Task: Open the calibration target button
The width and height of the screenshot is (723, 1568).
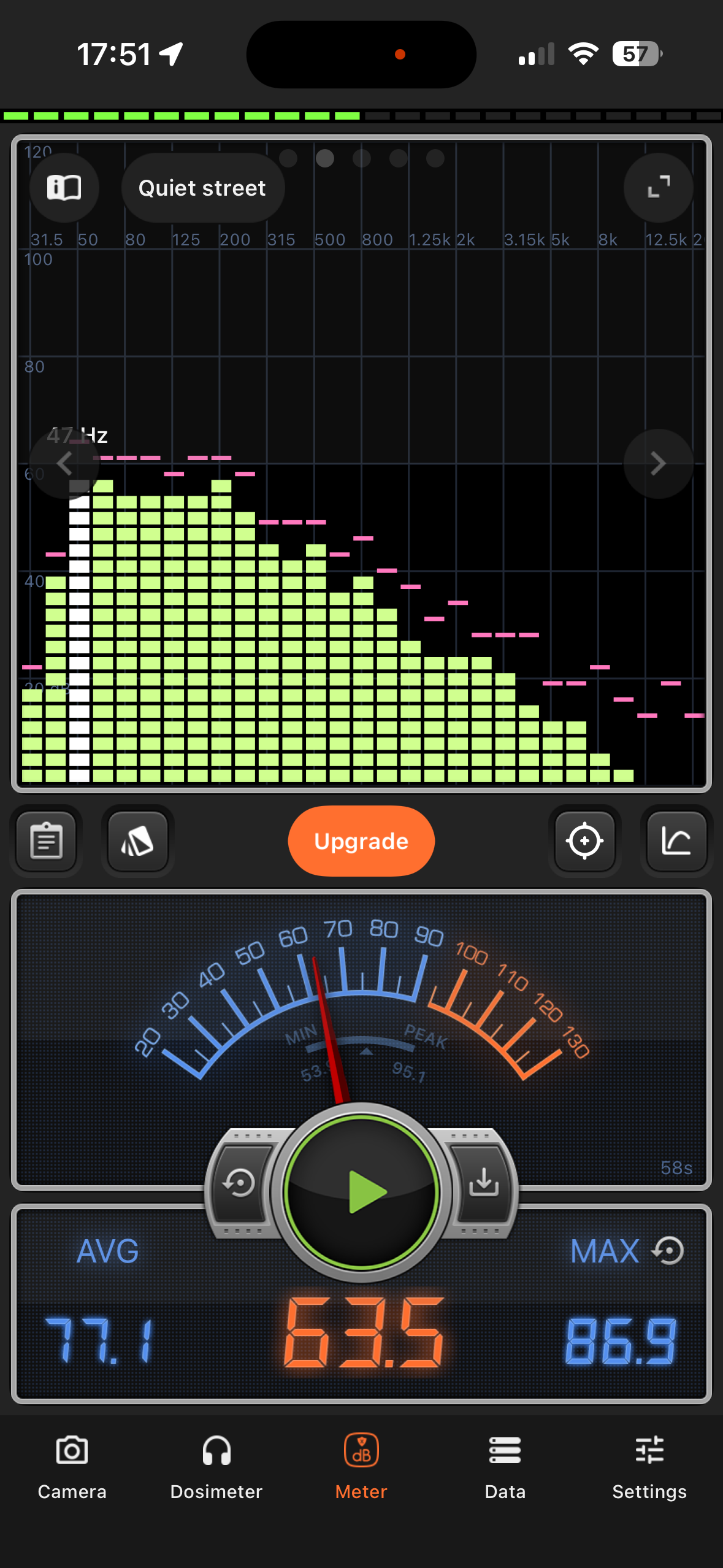Action: coord(584,841)
